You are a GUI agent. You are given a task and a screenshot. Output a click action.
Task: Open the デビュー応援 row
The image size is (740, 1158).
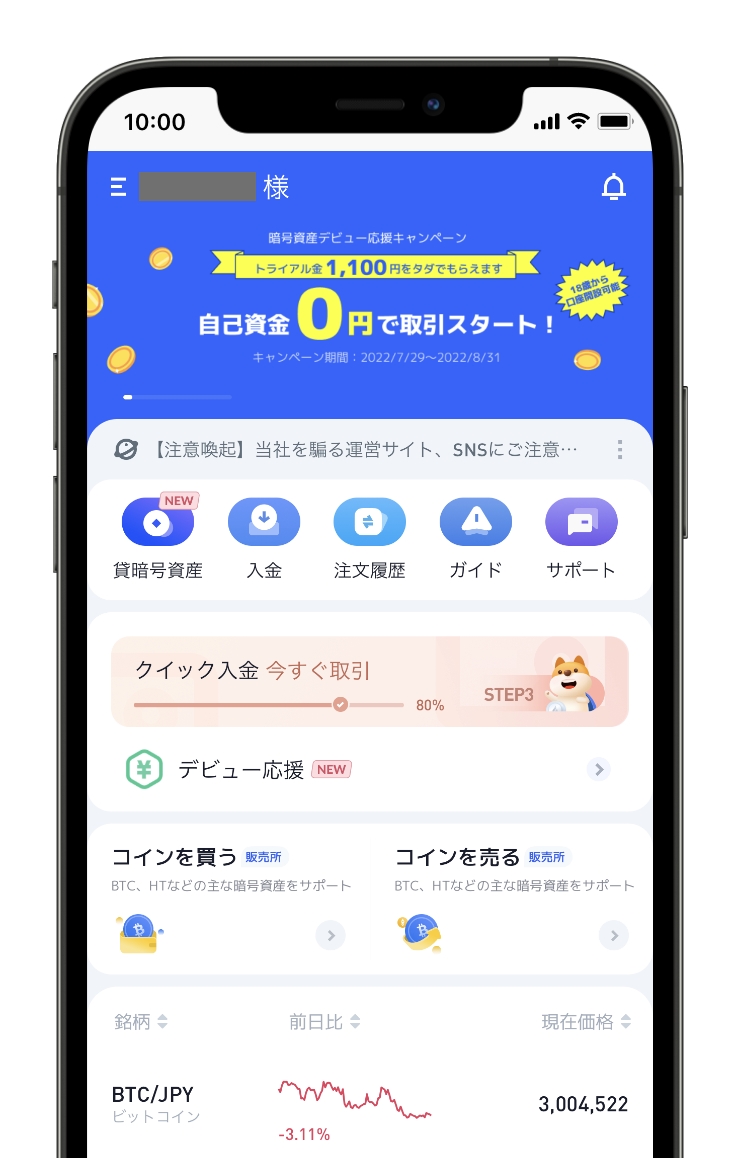369,769
